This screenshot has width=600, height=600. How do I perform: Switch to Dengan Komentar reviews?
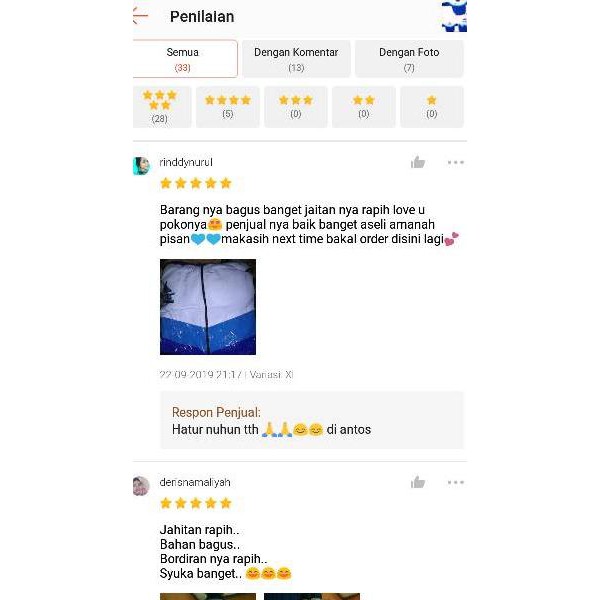click(x=296, y=59)
